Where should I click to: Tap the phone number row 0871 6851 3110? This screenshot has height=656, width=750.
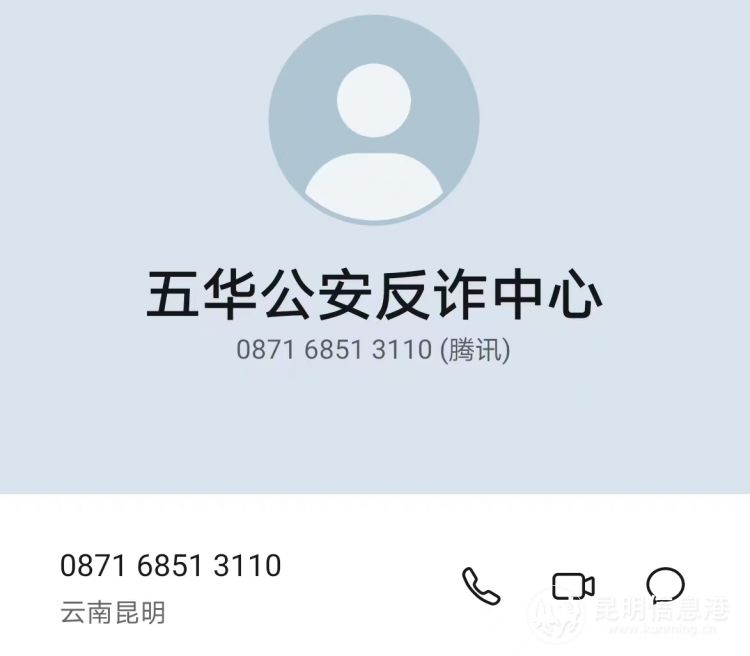(171, 566)
